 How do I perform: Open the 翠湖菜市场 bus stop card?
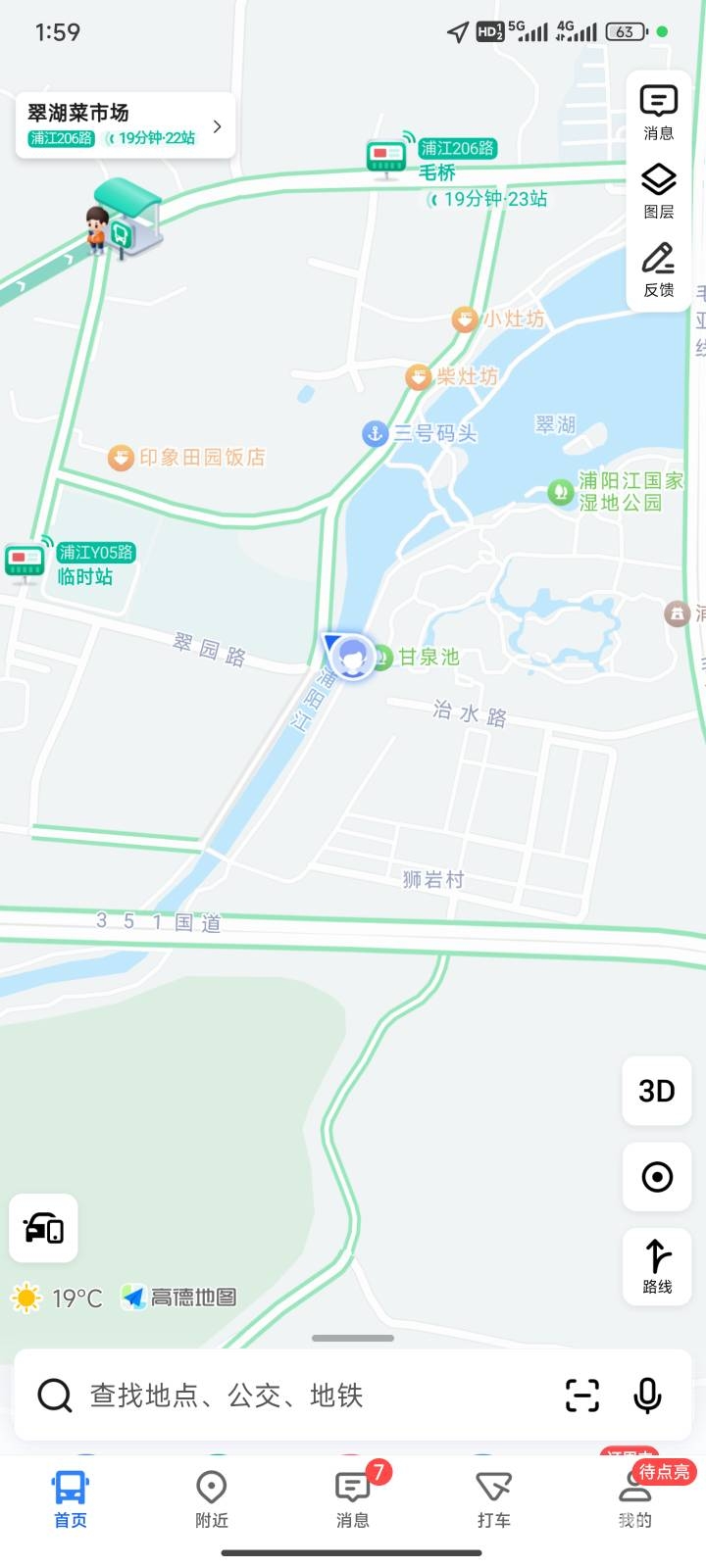coord(125,124)
